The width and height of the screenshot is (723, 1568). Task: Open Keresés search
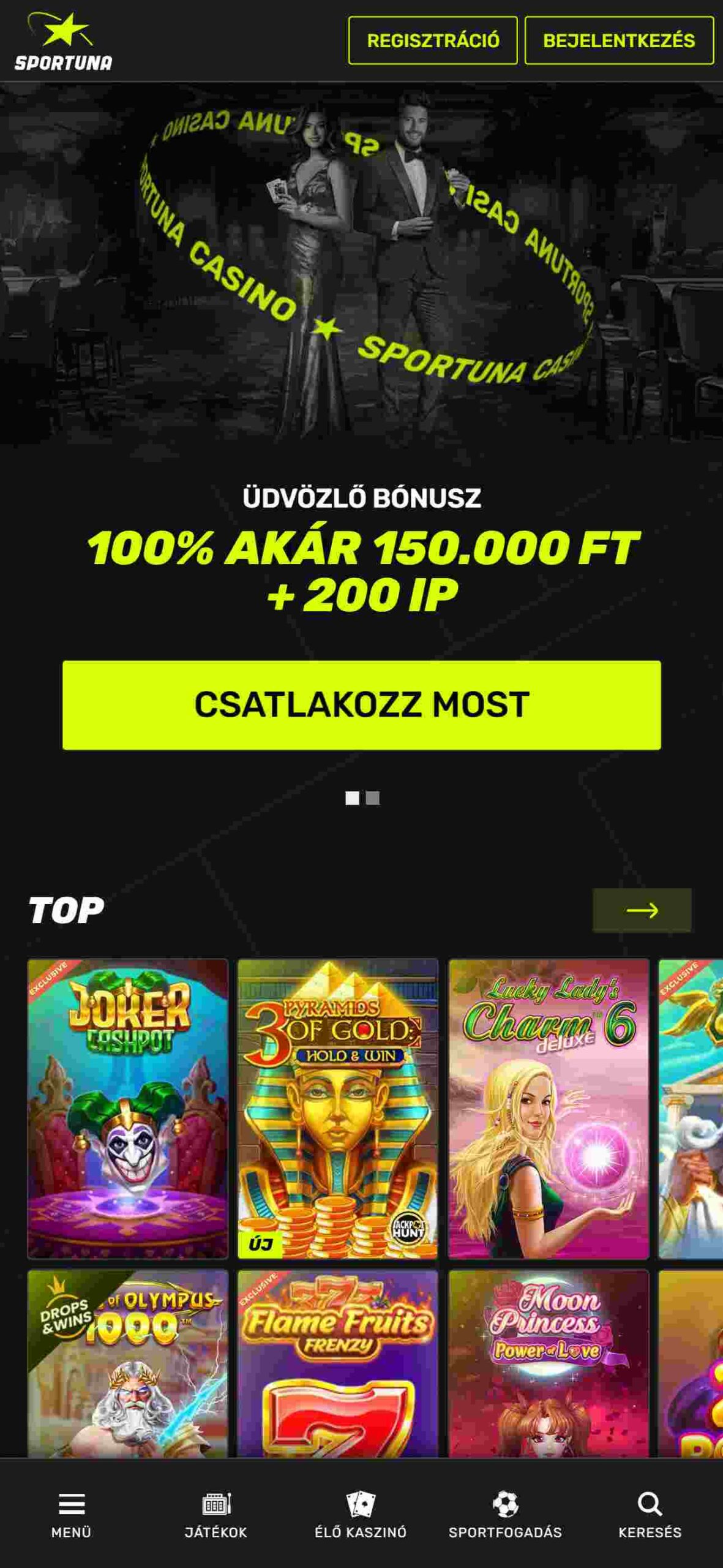(650, 1515)
